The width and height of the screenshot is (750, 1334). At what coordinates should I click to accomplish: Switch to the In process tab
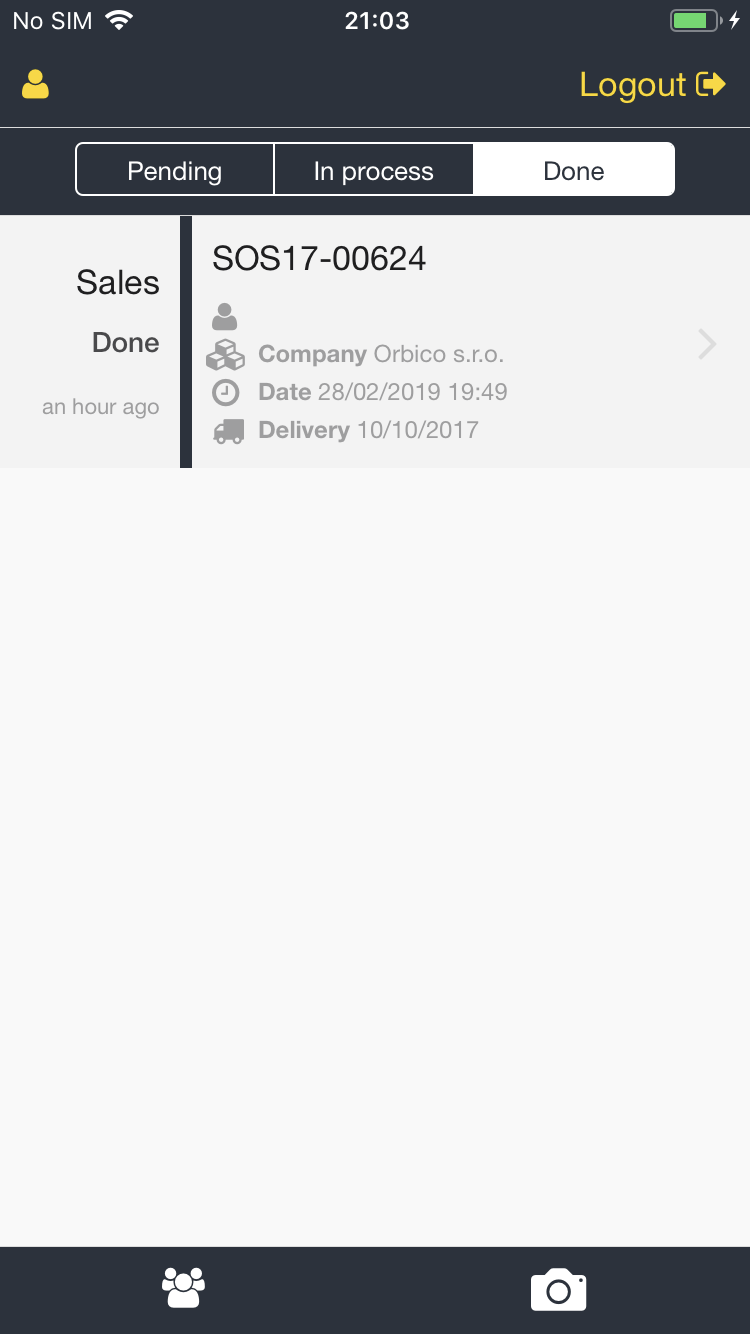click(373, 170)
